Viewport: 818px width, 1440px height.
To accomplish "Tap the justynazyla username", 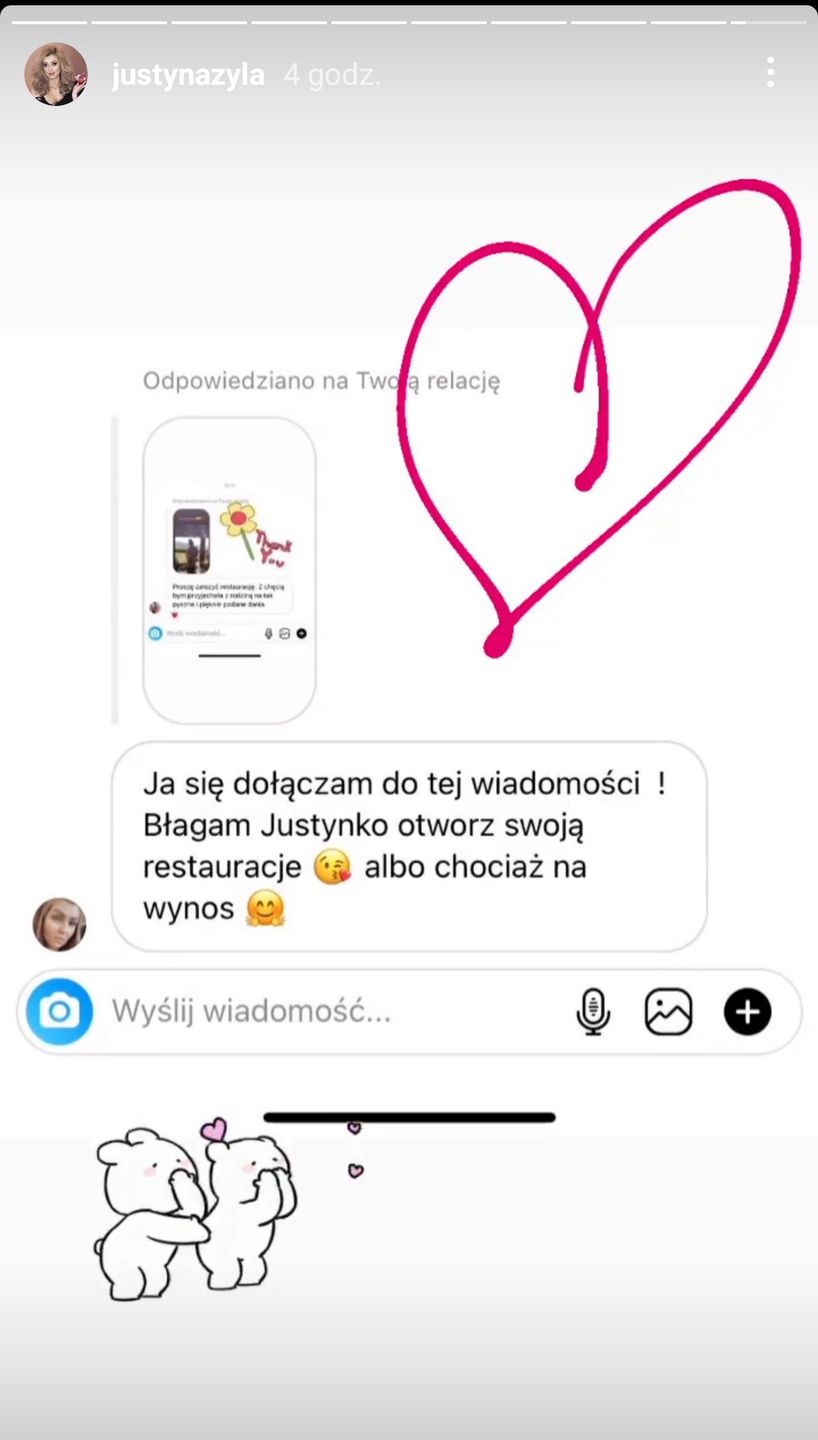I will [188, 76].
